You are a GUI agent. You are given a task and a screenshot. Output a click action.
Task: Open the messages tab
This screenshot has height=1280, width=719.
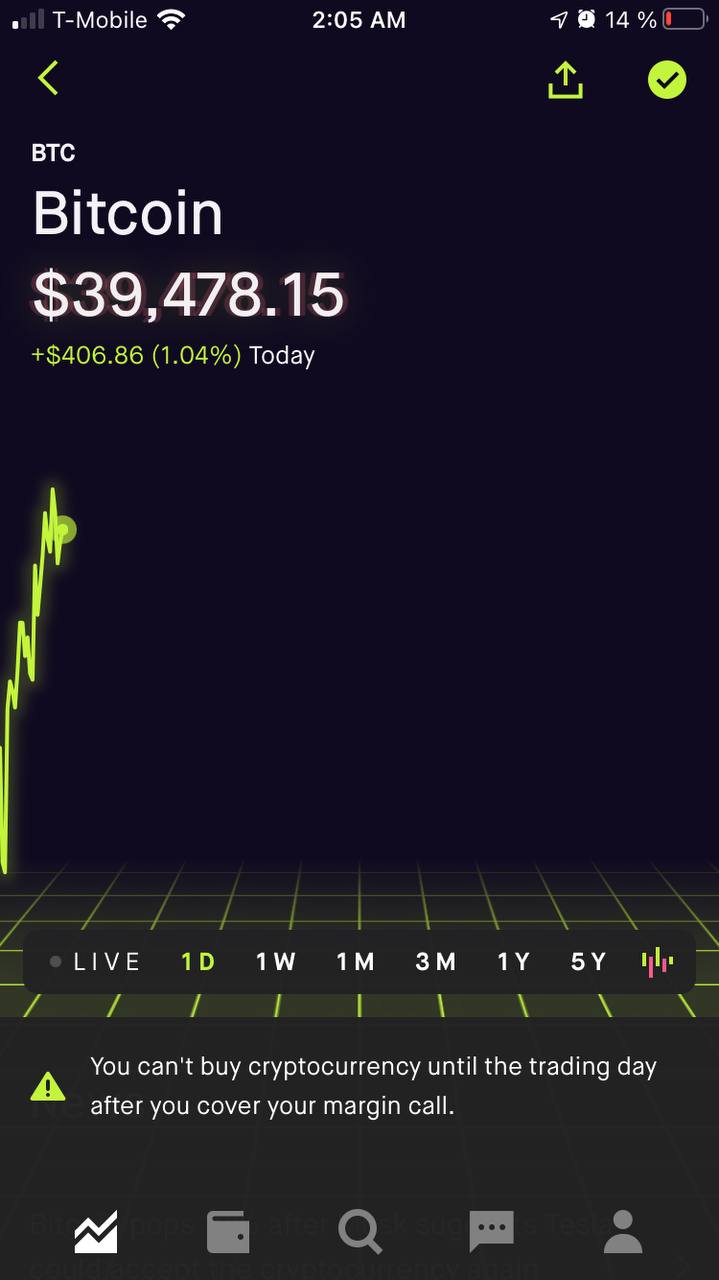click(491, 1232)
